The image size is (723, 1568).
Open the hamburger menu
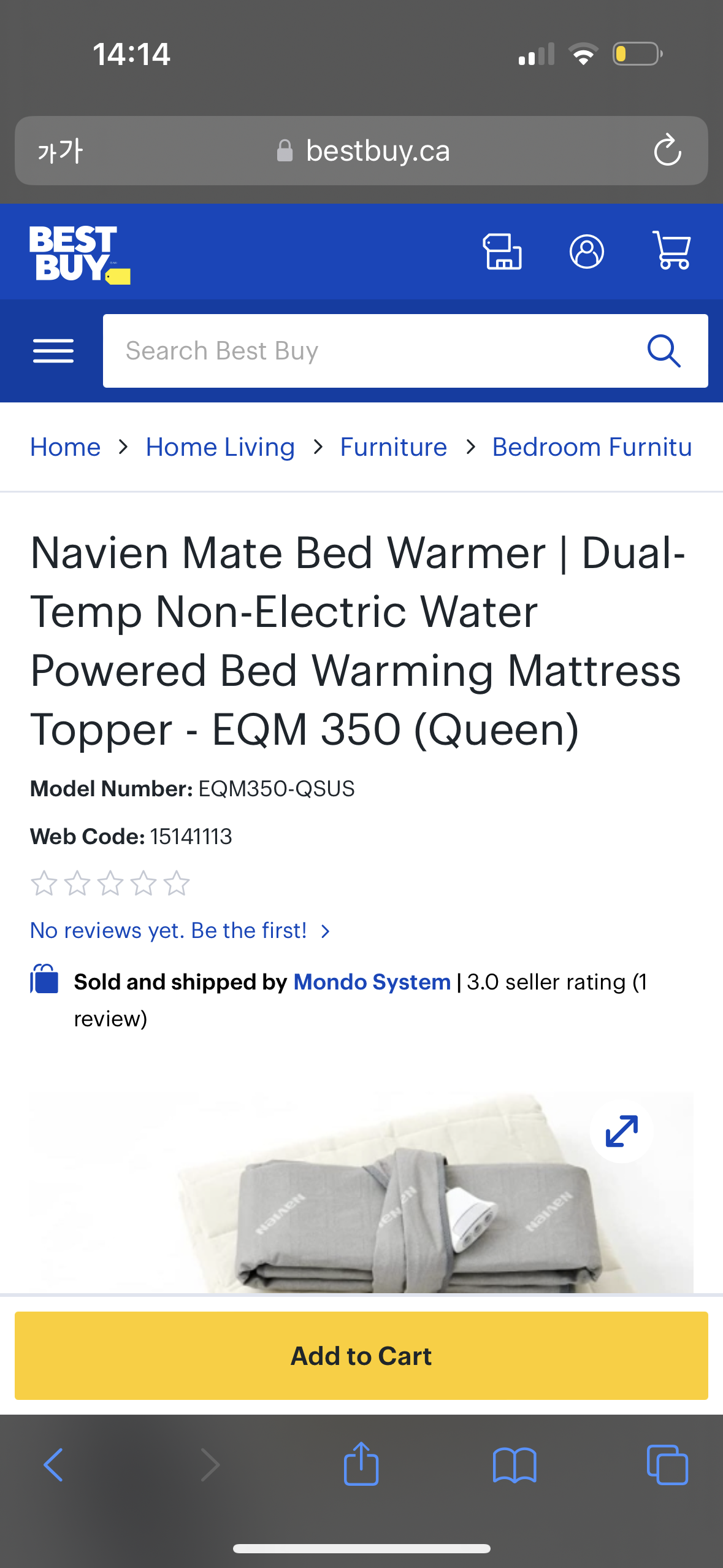click(x=53, y=351)
